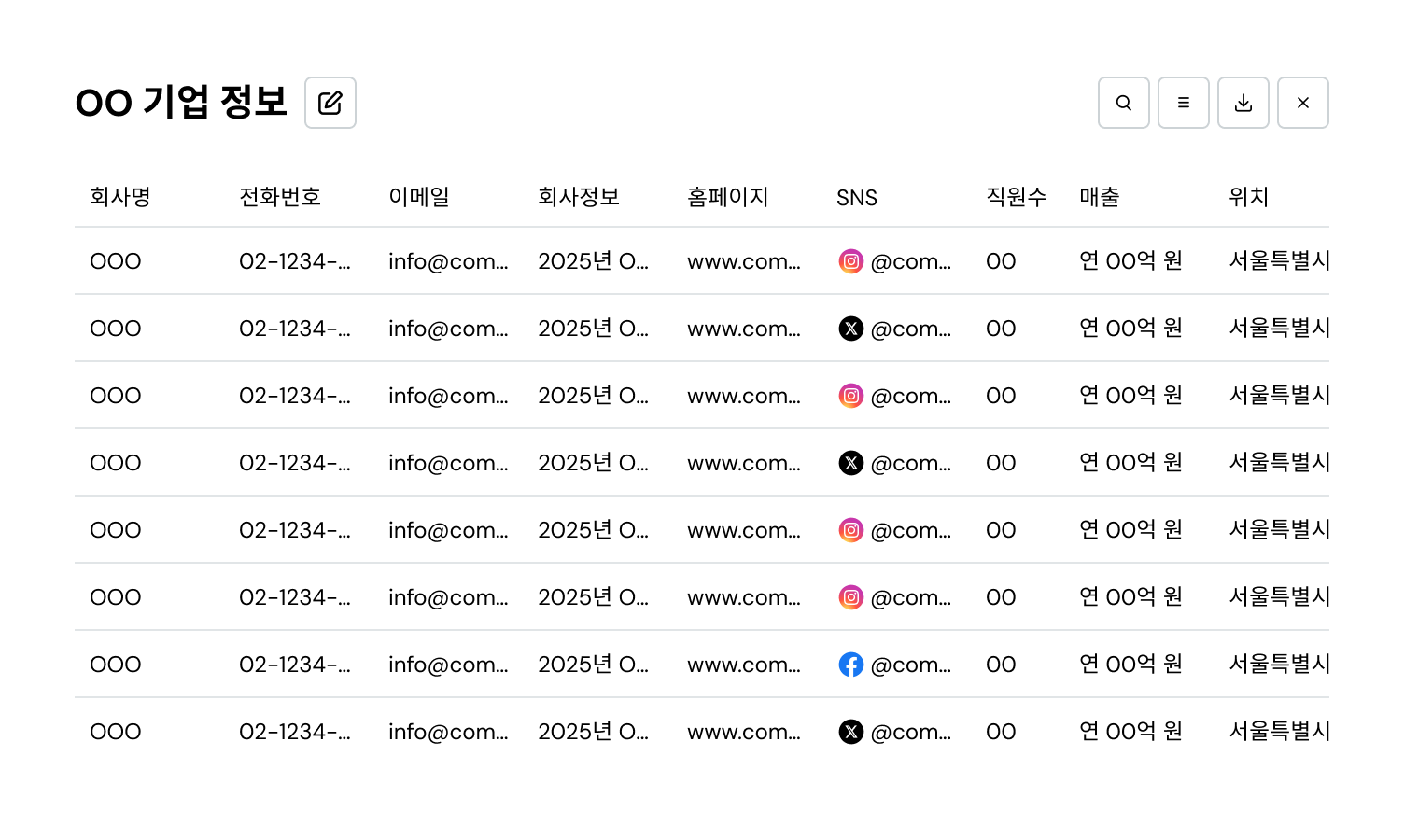
Task: Close the company info panel
Action: coord(1303,103)
